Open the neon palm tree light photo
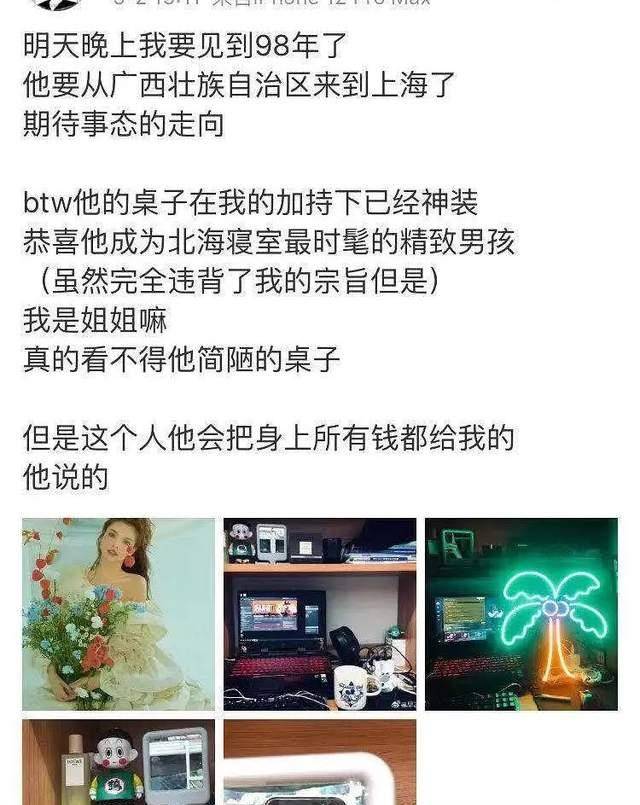The height and width of the screenshot is (805, 640). pyautogui.click(x=520, y=614)
